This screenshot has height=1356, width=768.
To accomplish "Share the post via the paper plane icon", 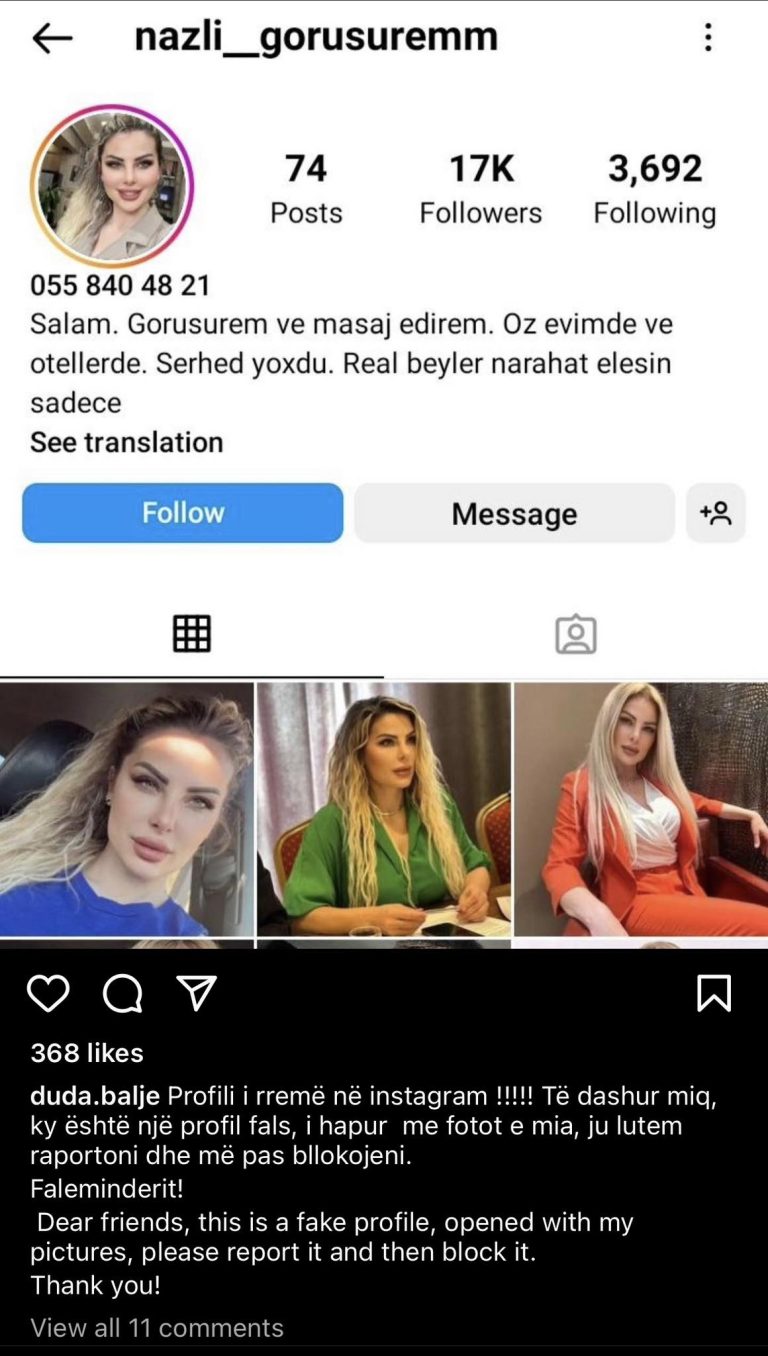I will [196, 993].
